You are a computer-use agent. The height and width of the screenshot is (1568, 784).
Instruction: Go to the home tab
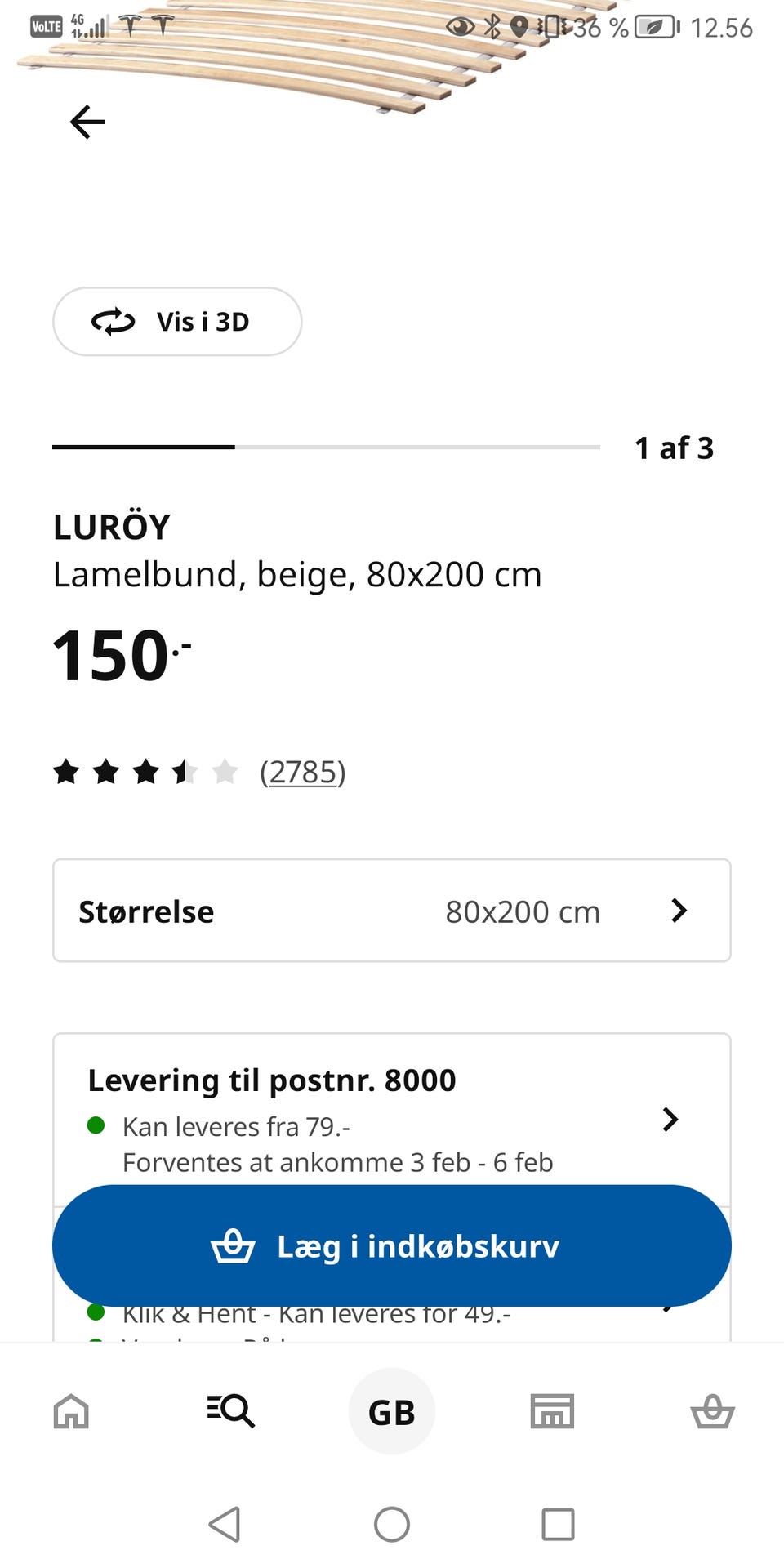click(x=71, y=1411)
